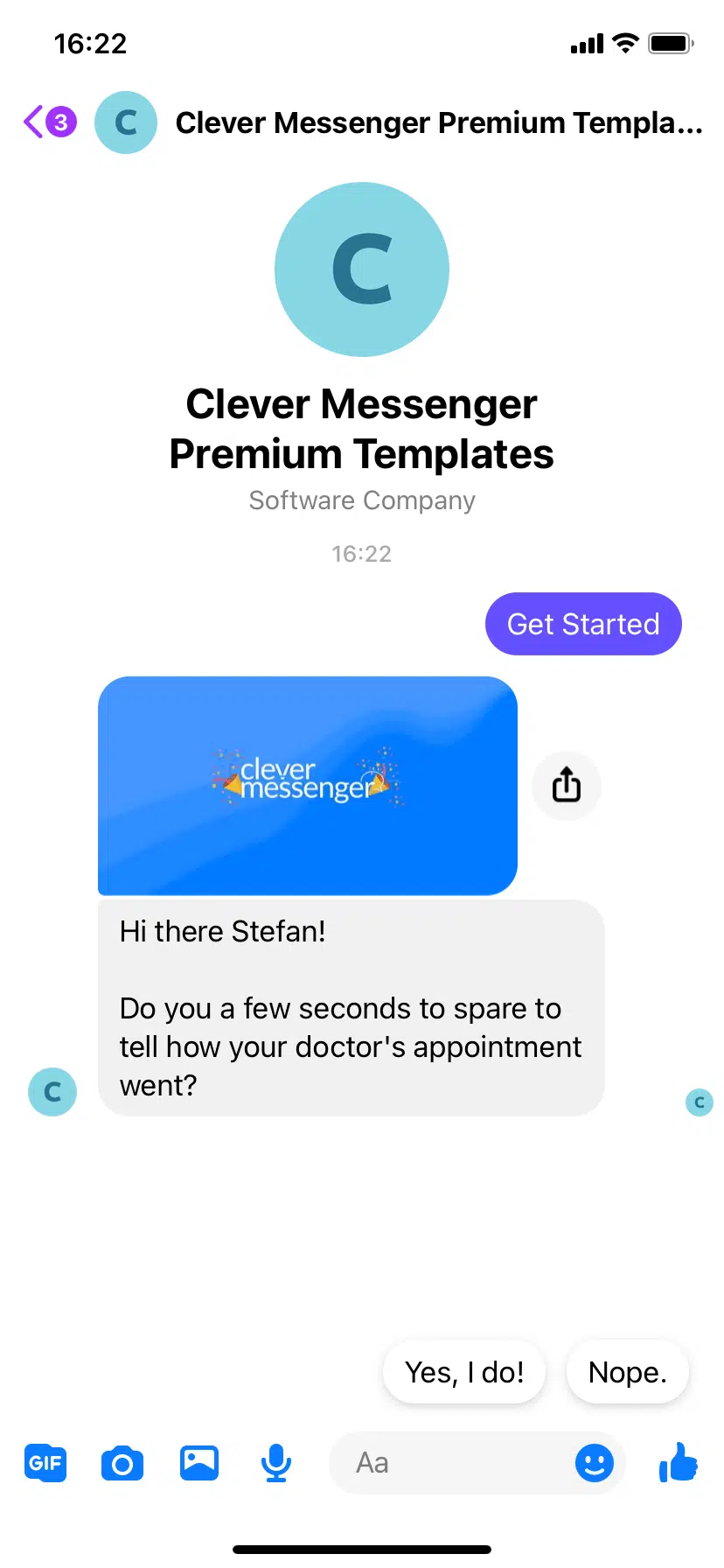This screenshot has width=724, height=1568.
Task: Open the GIF picker
Action: click(45, 1462)
